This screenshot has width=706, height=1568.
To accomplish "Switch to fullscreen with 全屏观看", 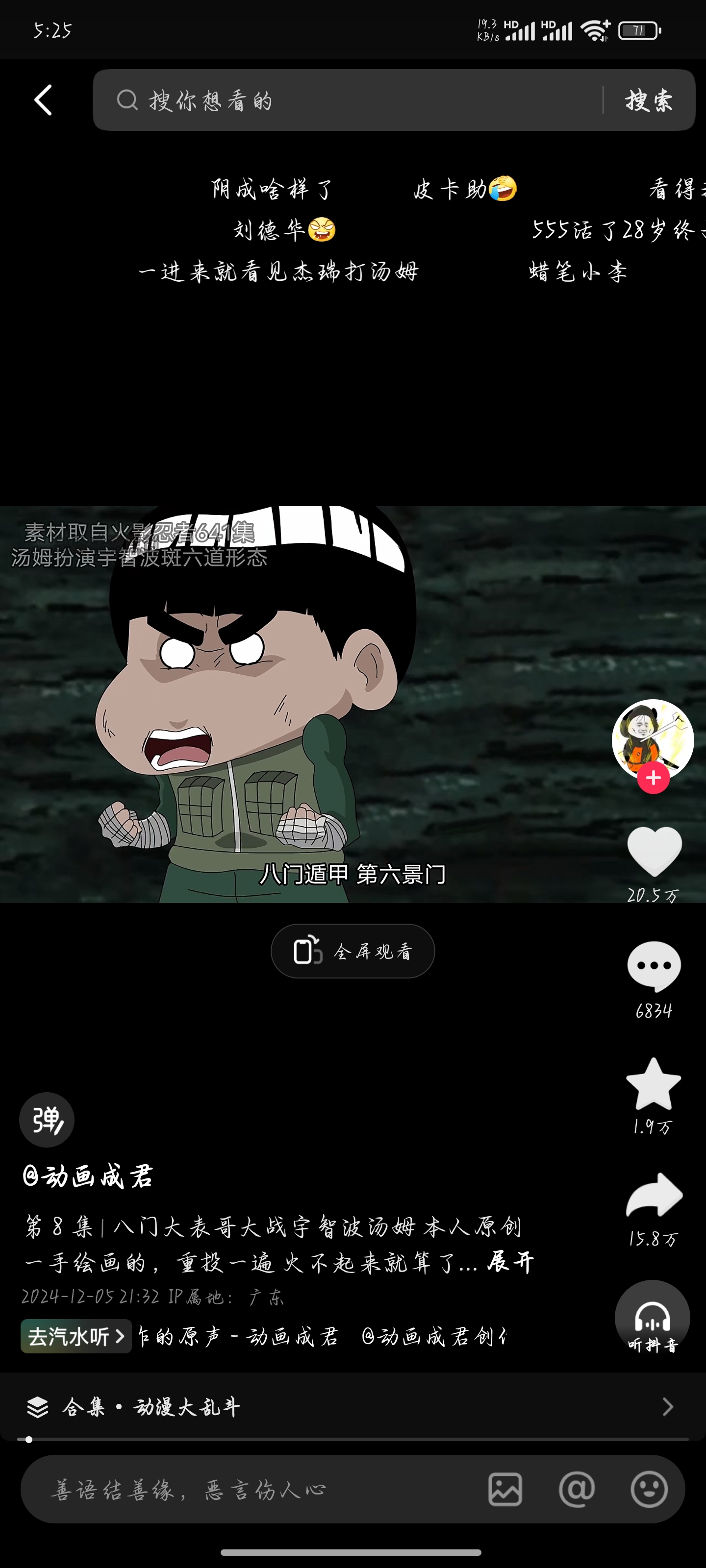I will pyautogui.click(x=353, y=952).
